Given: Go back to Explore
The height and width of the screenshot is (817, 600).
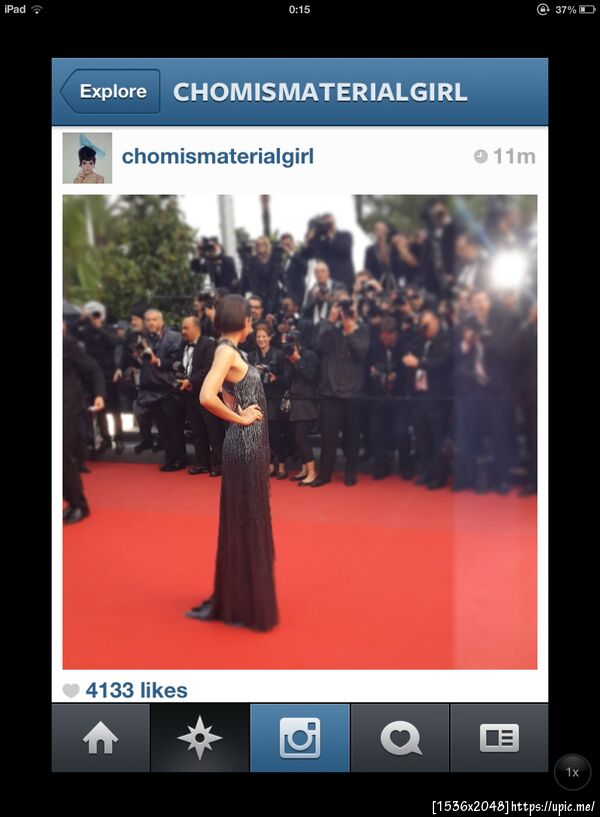Looking at the screenshot, I should [x=110, y=92].
